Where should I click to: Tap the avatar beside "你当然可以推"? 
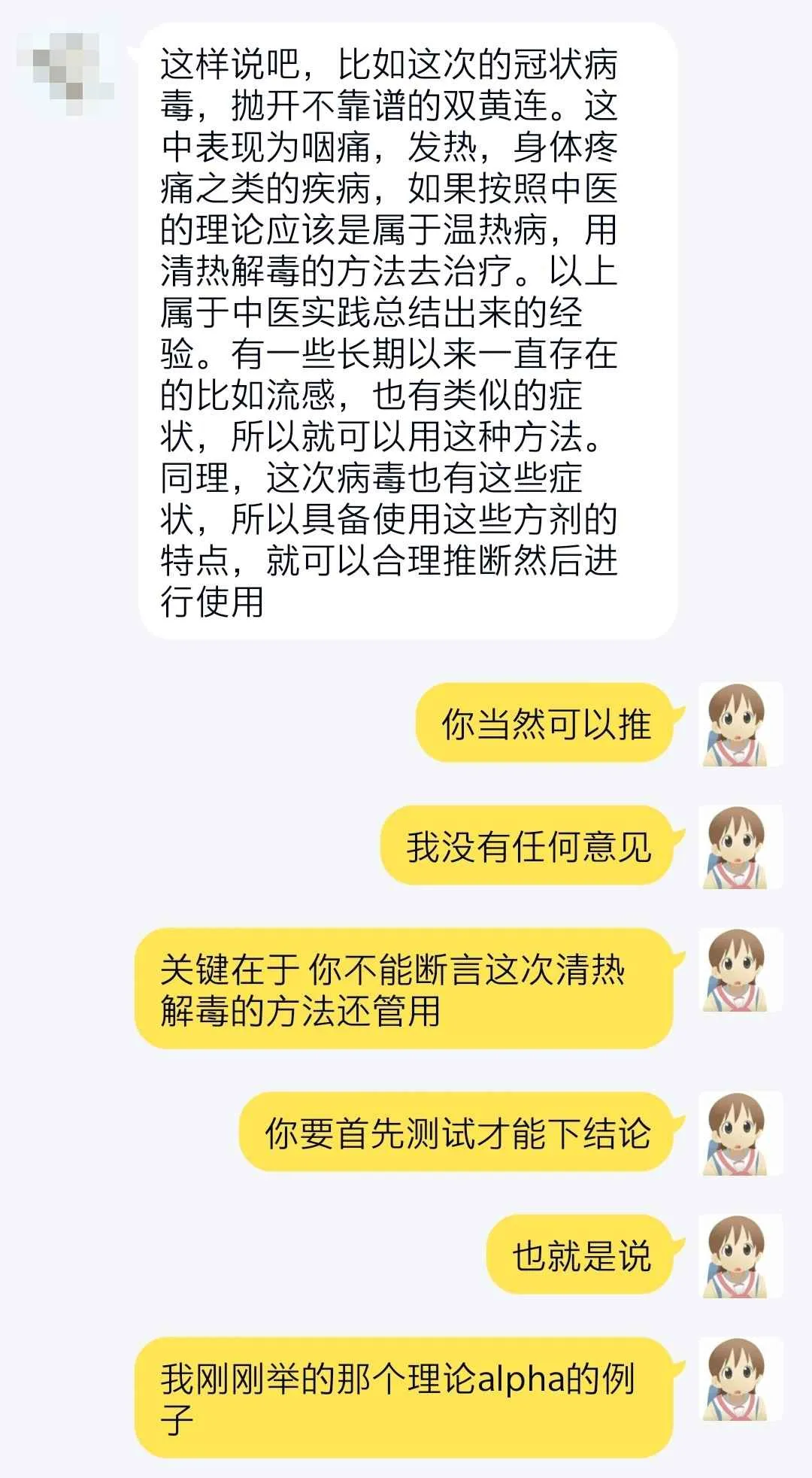coord(741,724)
